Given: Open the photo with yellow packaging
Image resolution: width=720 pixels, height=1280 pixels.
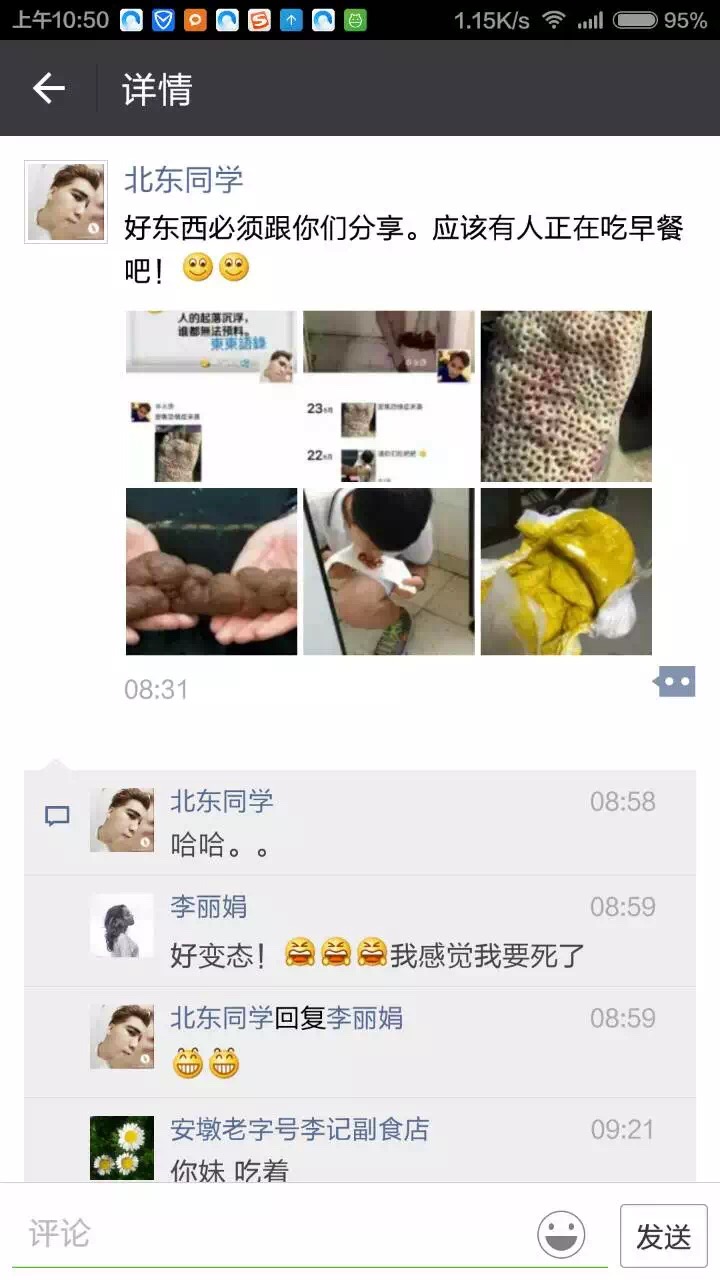Looking at the screenshot, I should coord(566,572).
